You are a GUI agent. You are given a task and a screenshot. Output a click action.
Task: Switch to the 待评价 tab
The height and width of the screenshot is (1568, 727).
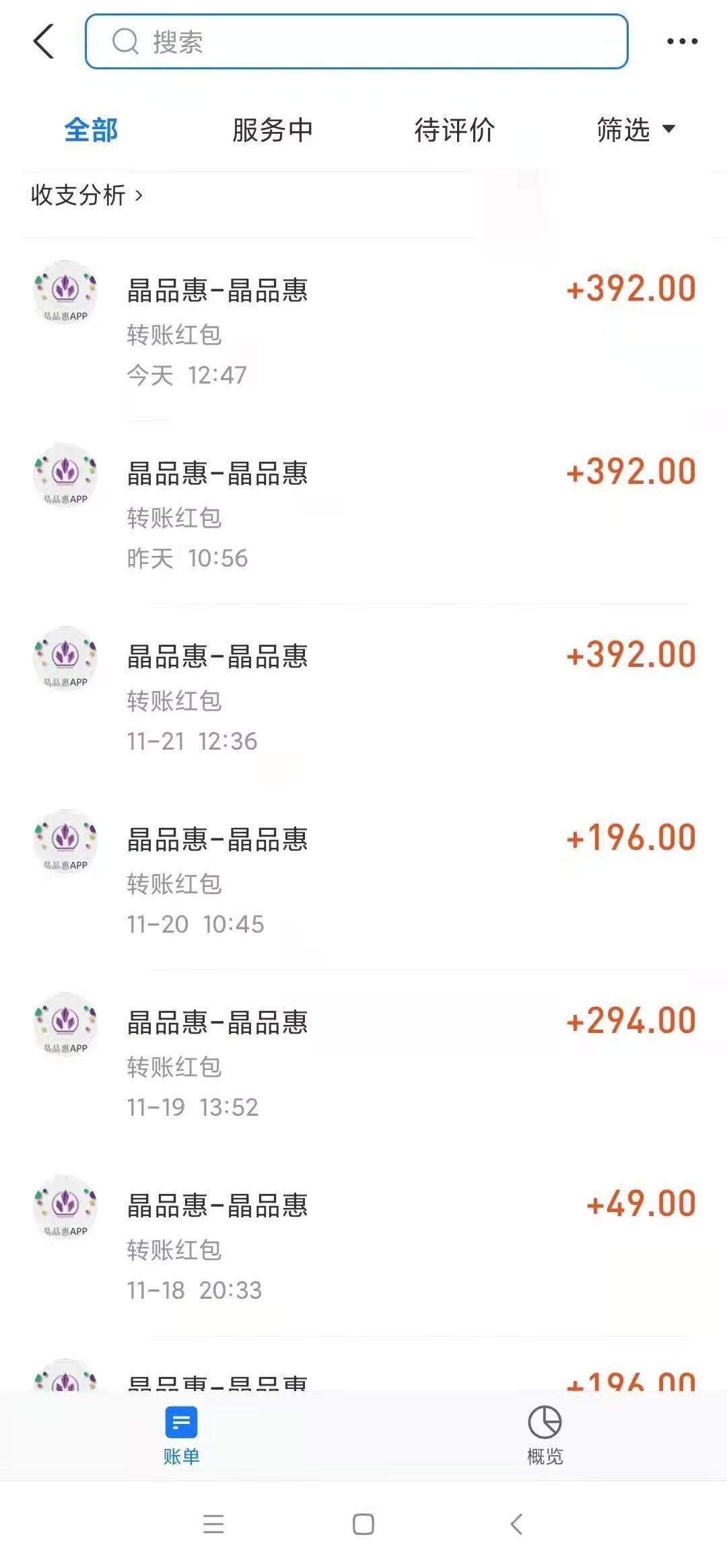(x=454, y=129)
